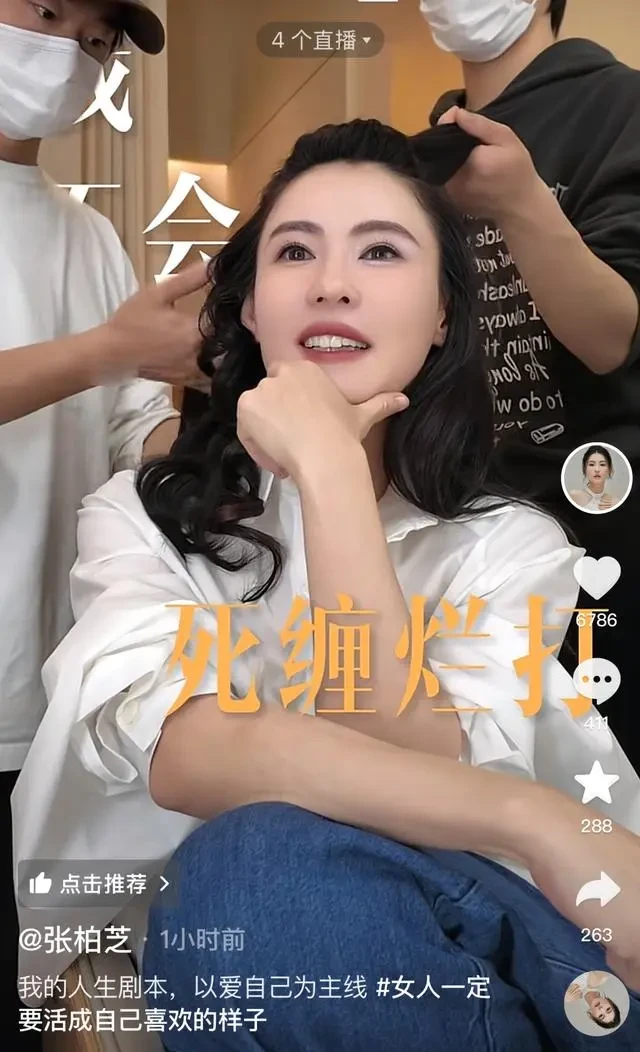Screen dimensions: 640x1052
Task: Open the comments bubble
Action: 596,680
